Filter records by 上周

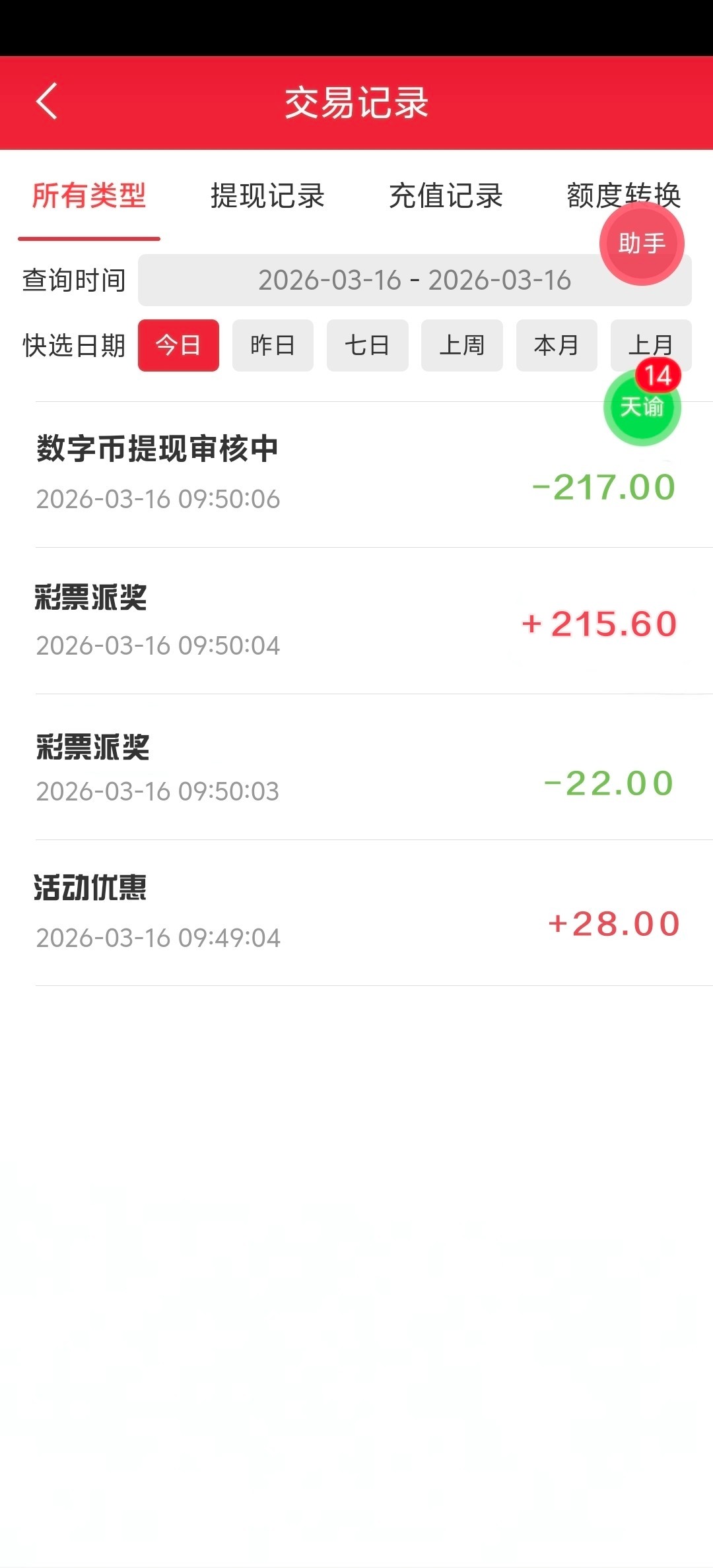(x=462, y=345)
